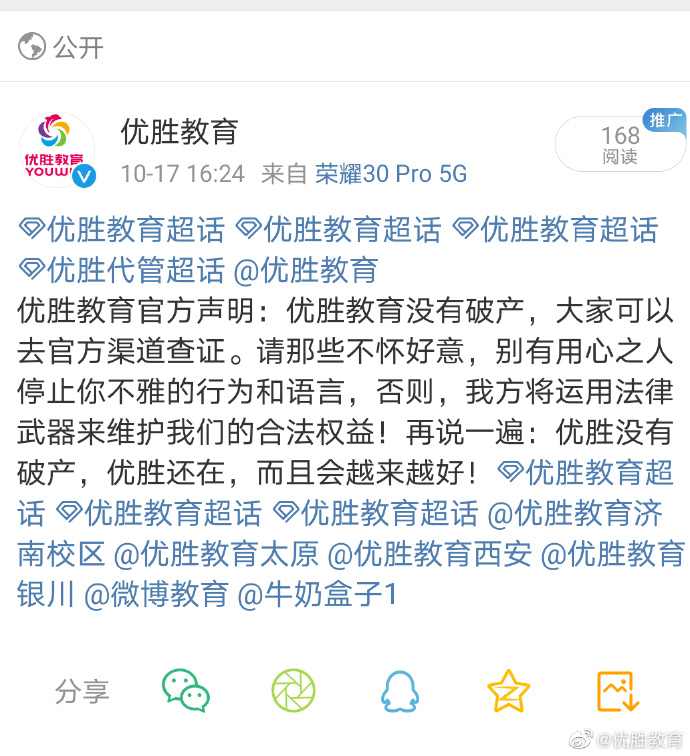Screen dimensions: 690x756
Task: Open the 优胜教育 profile avatar
Action: click(57, 150)
